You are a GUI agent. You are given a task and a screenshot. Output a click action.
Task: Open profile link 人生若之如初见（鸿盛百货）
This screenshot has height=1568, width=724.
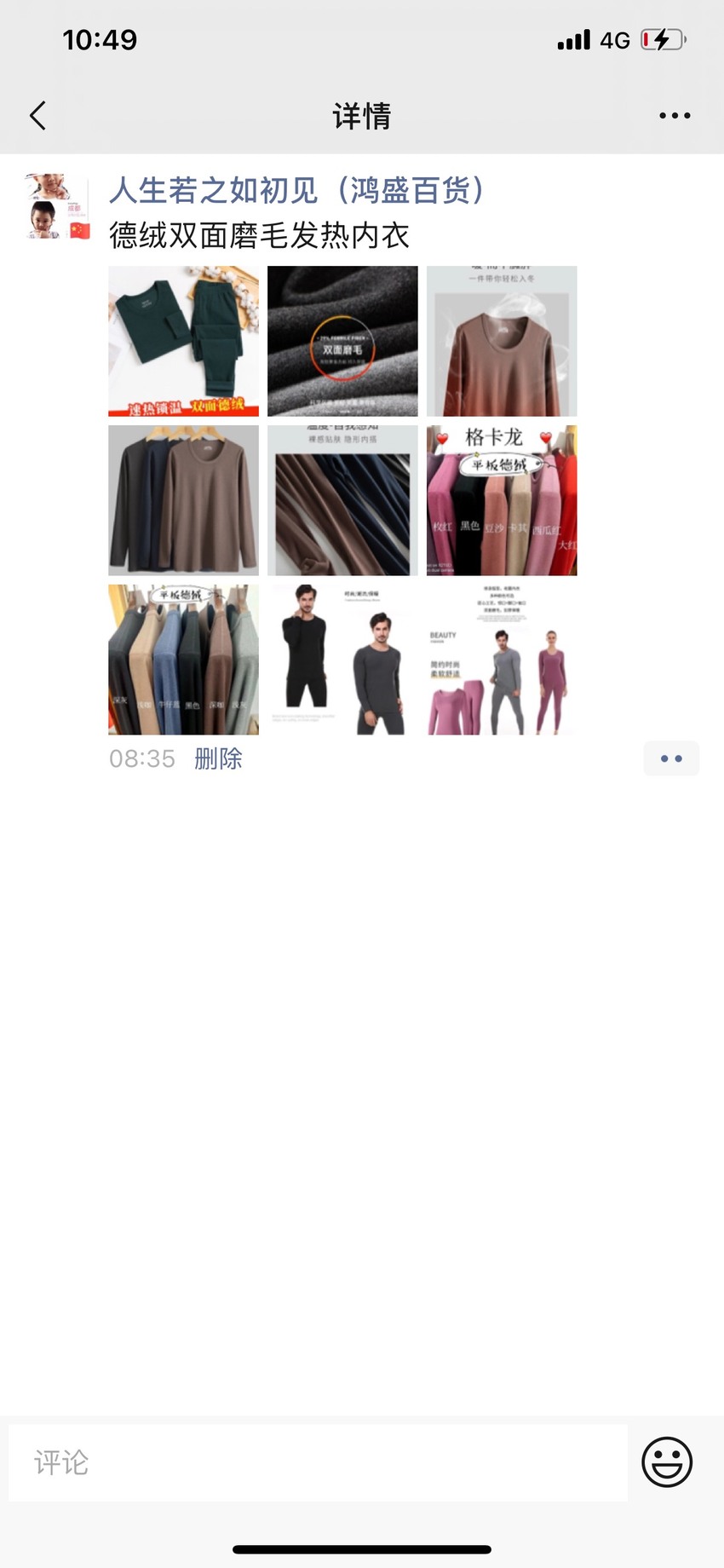click(x=298, y=190)
